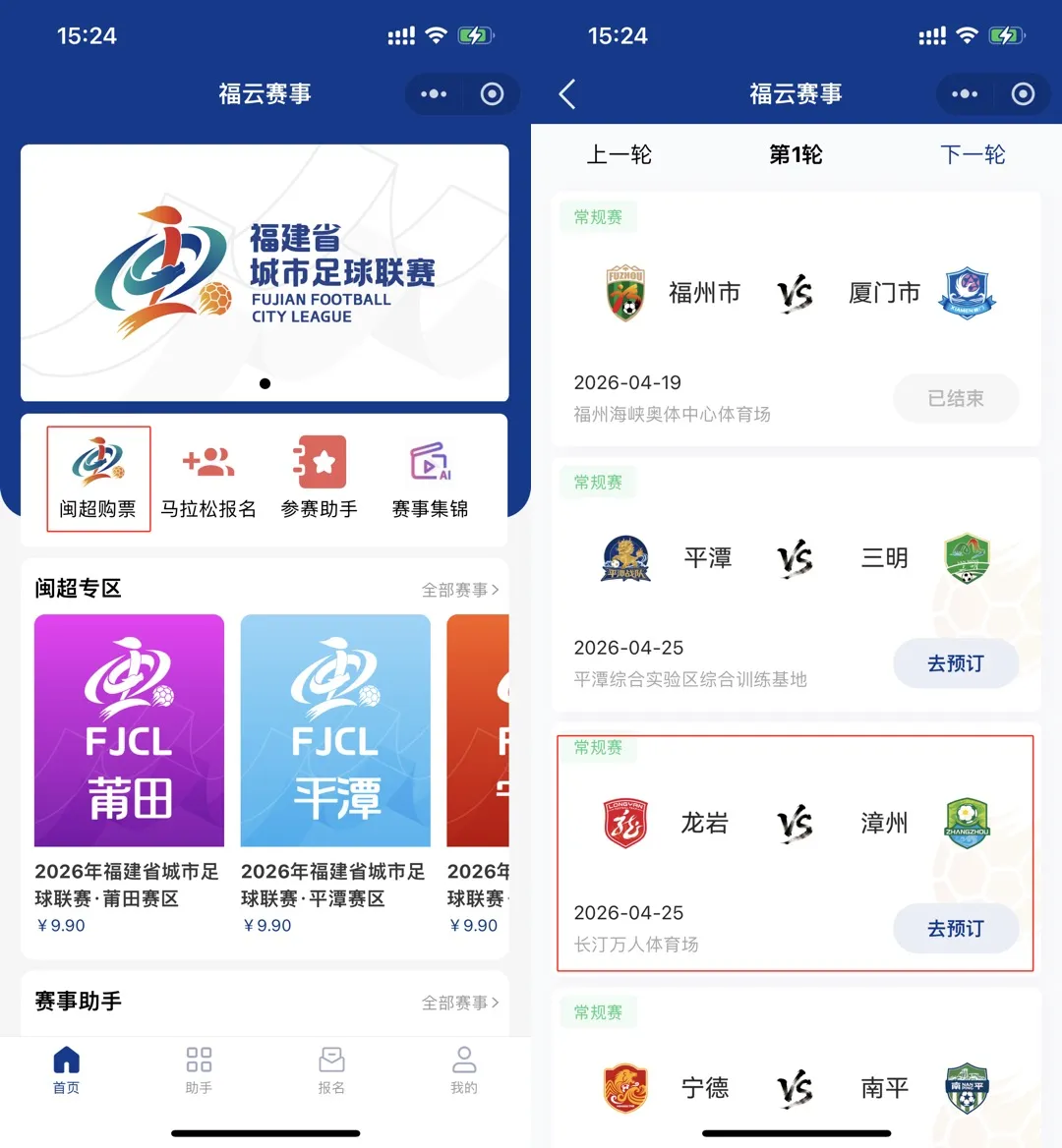Open 马拉松报名 marathon registration
Viewport: 1062px width, 1148px height.
208,479
